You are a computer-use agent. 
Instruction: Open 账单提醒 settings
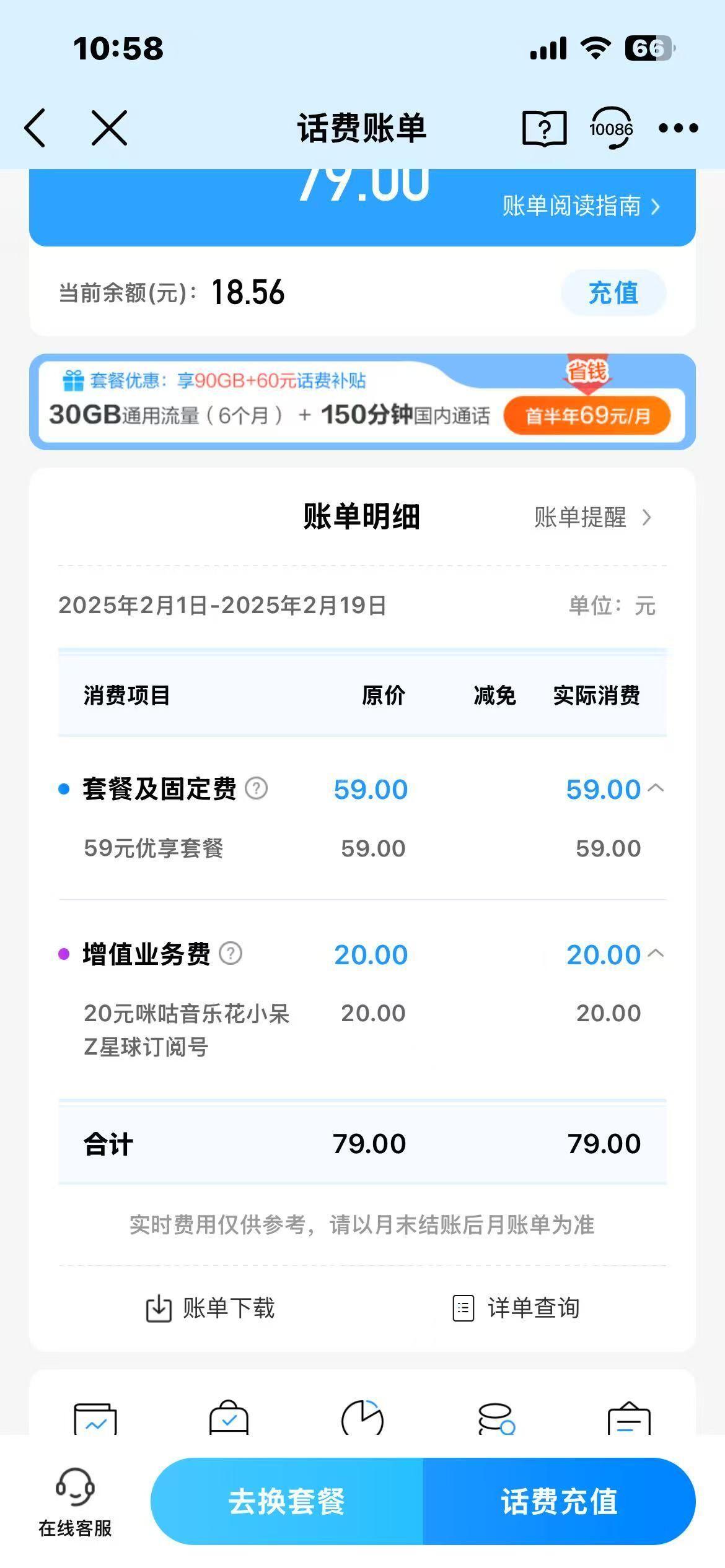(593, 517)
